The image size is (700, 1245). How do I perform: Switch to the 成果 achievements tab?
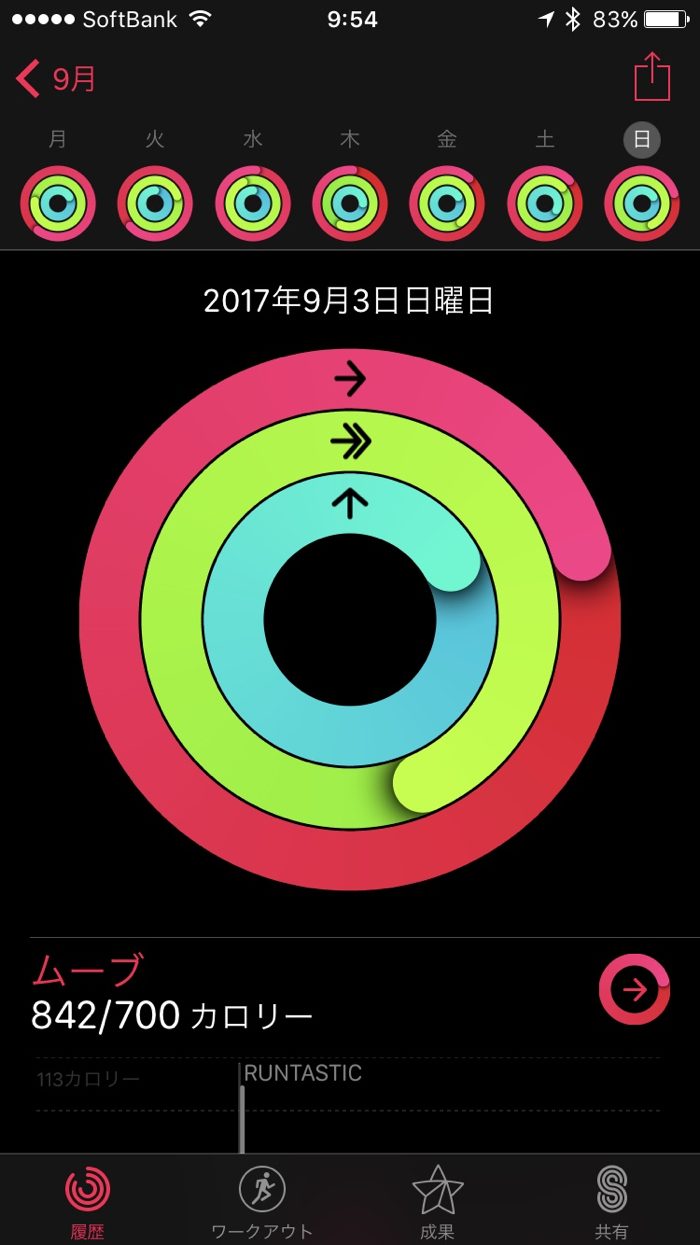tap(437, 1200)
